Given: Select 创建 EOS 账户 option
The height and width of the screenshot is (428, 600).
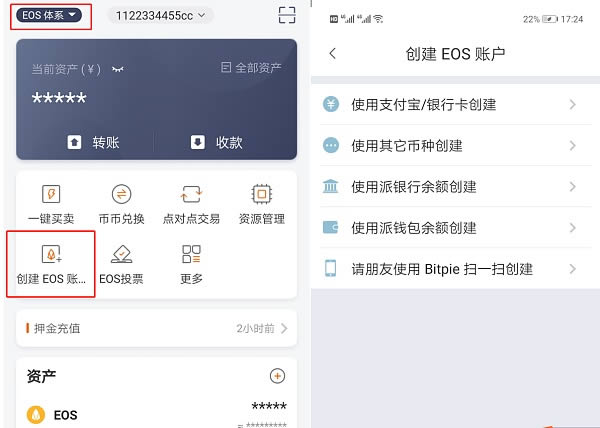Looking at the screenshot, I should 51,265.
